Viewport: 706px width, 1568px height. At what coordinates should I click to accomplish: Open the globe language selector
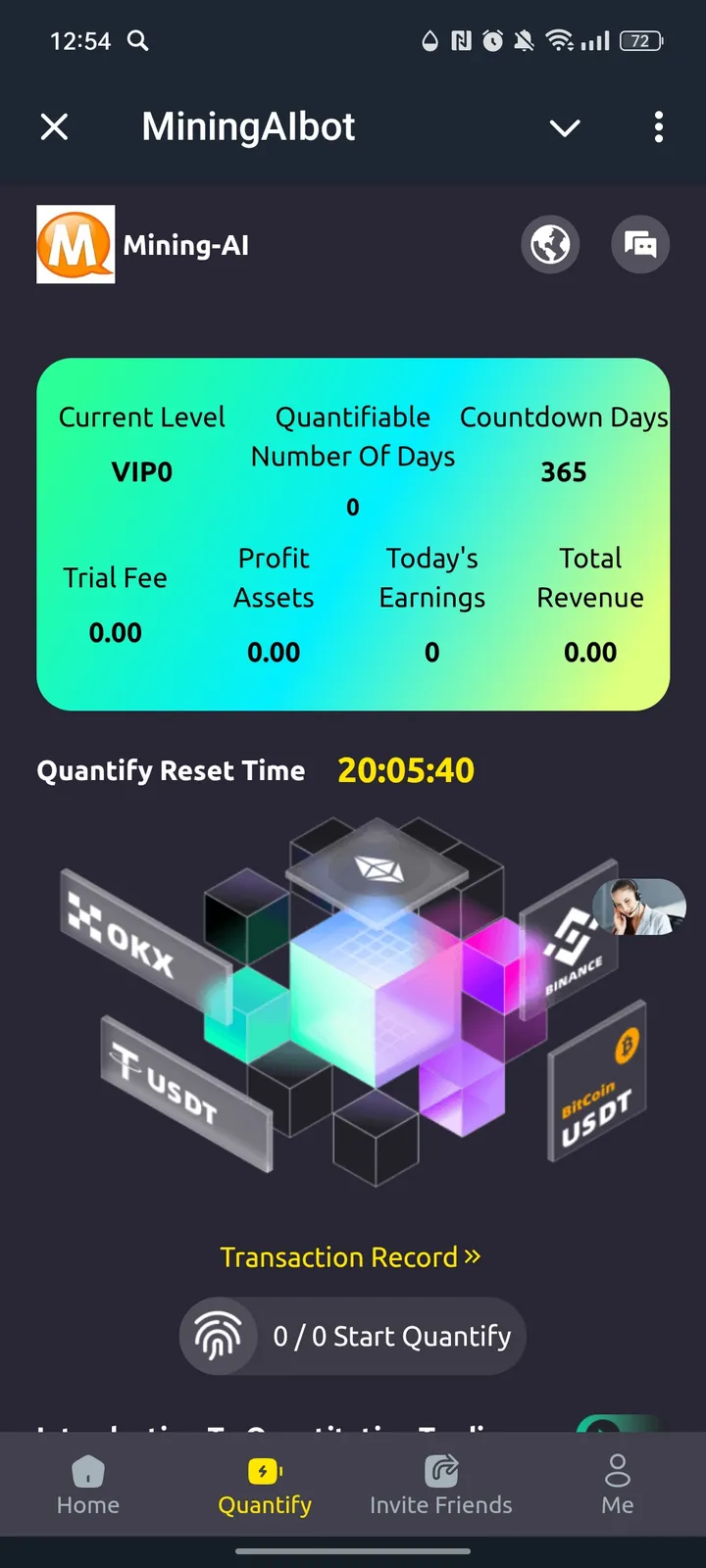550,244
